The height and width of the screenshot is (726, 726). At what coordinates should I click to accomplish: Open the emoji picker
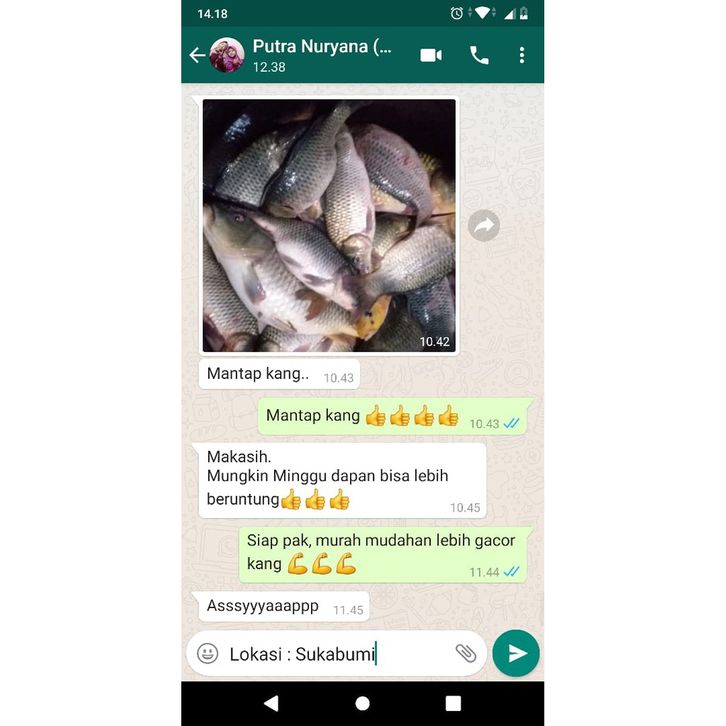pos(208,653)
